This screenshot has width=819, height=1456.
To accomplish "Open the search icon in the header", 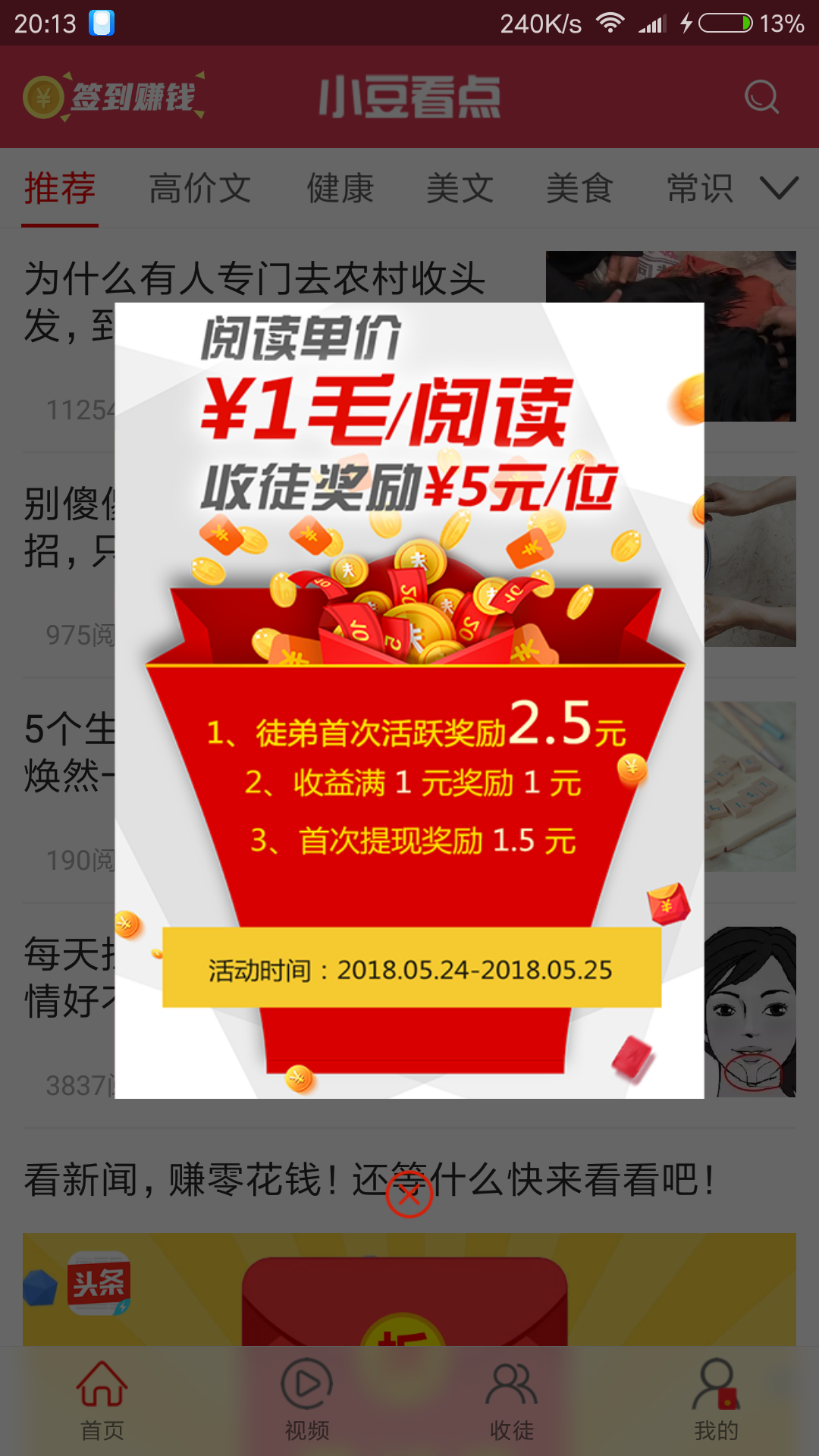I will pyautogui.click(x=761, y=97).
